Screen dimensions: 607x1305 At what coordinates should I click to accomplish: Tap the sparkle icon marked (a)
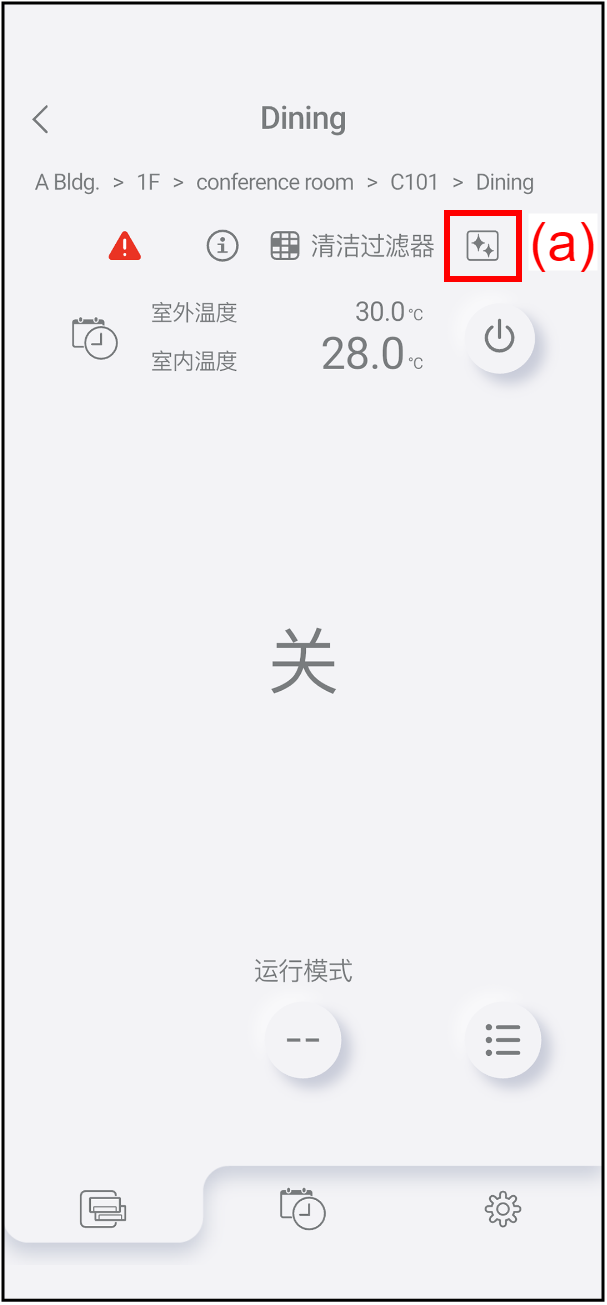(482, 246)
